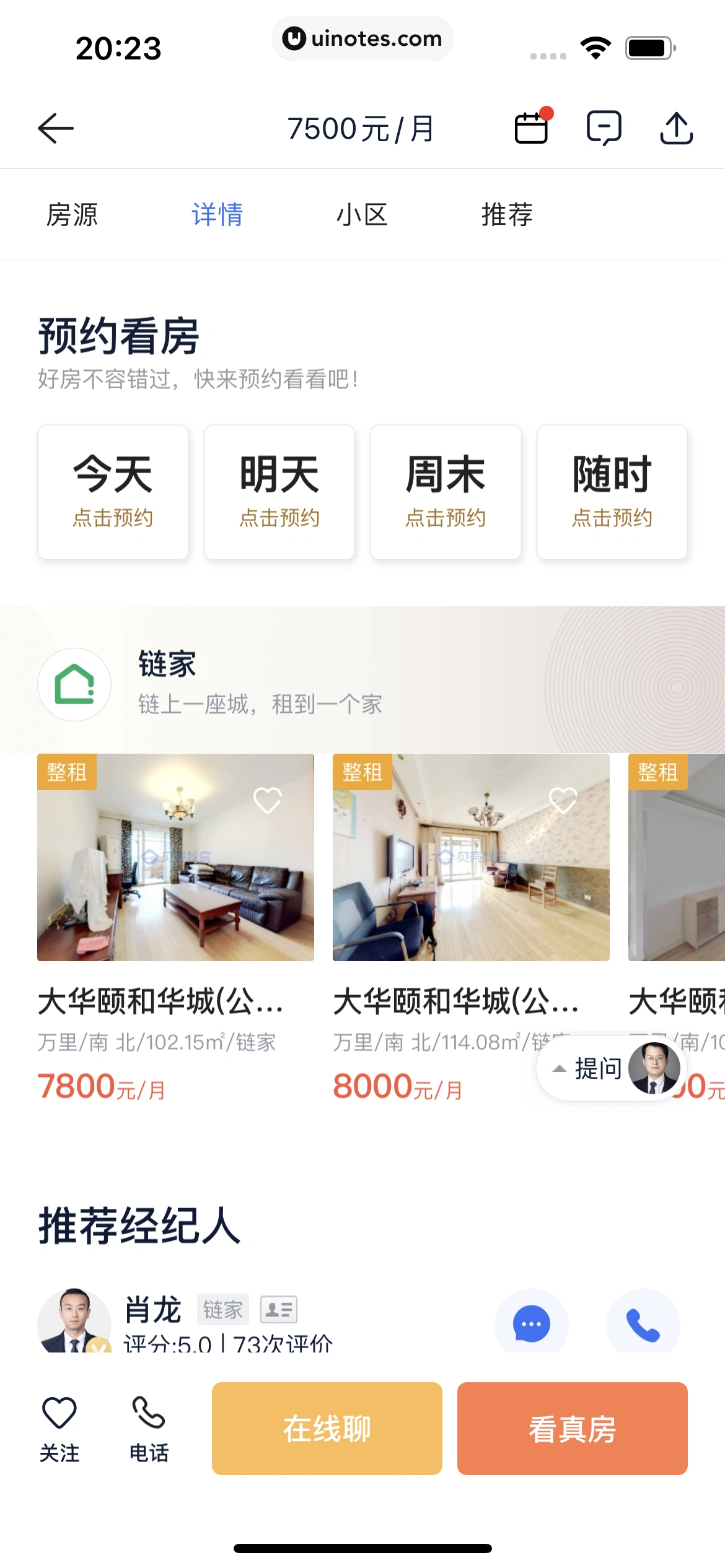Book a viewing for 周末
Screen dimensions: 725x1568
(446, 492)
